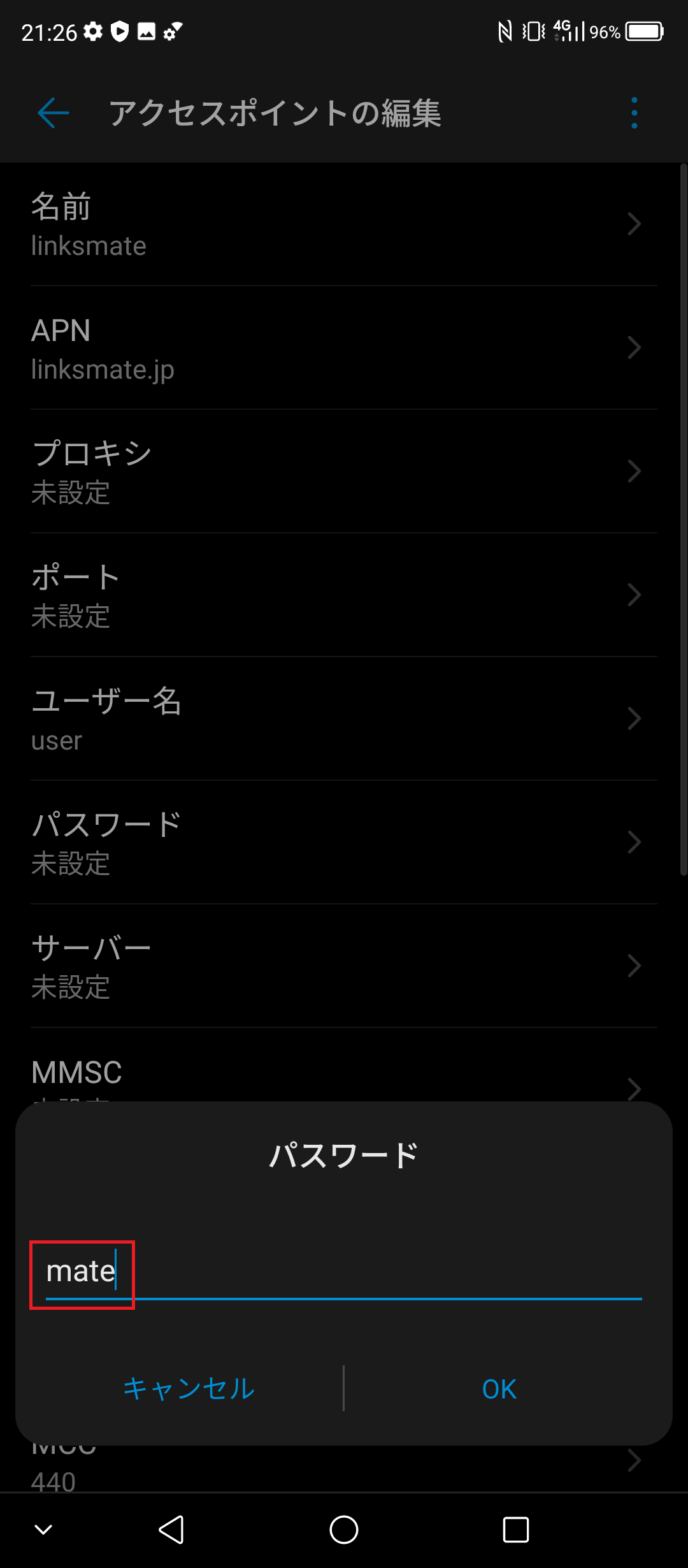Image resolution: width=688 pixels, height=1568 pixels.
Task: Tap the down chevron to hide keyboard
Action: click(42, 1528)
